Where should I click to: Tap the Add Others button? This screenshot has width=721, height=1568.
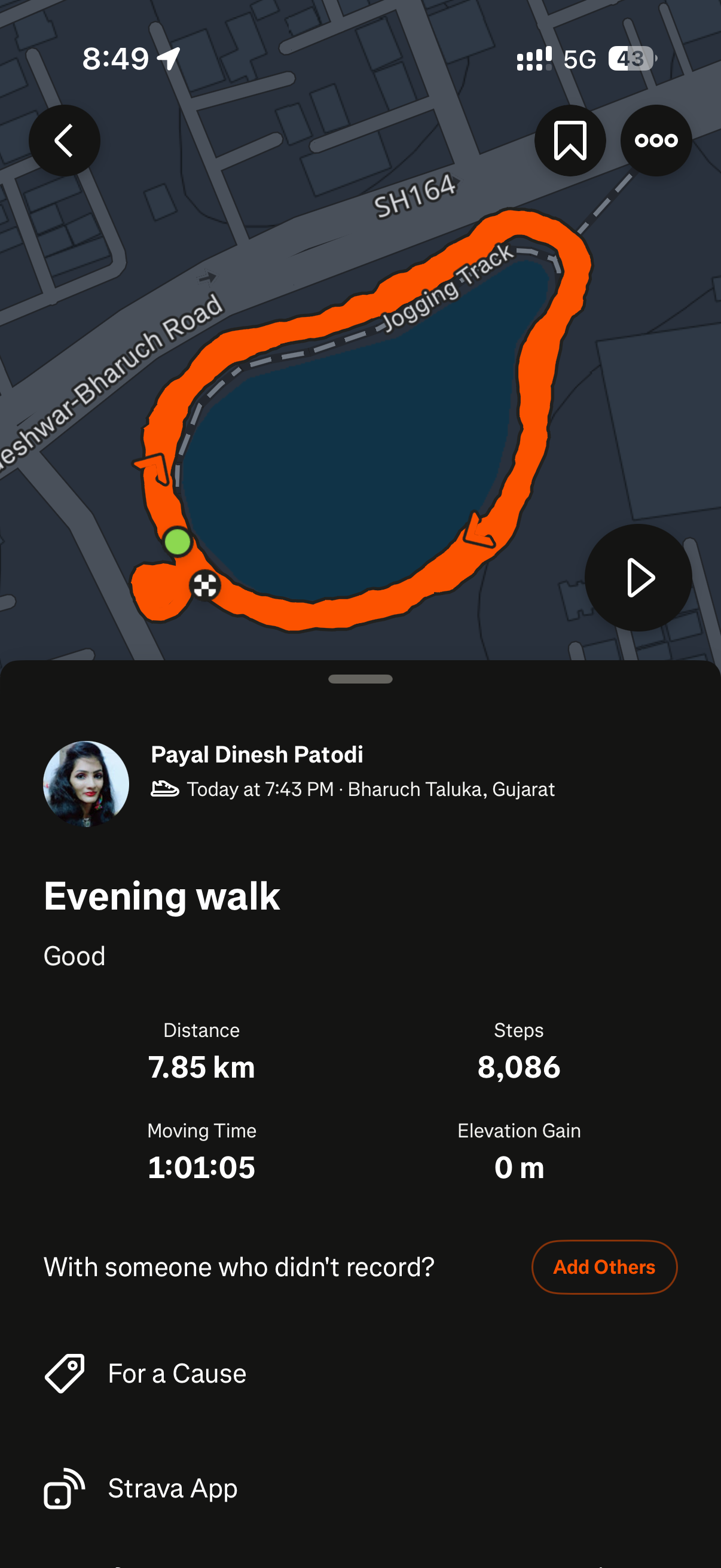click(x=604, y=1267)
